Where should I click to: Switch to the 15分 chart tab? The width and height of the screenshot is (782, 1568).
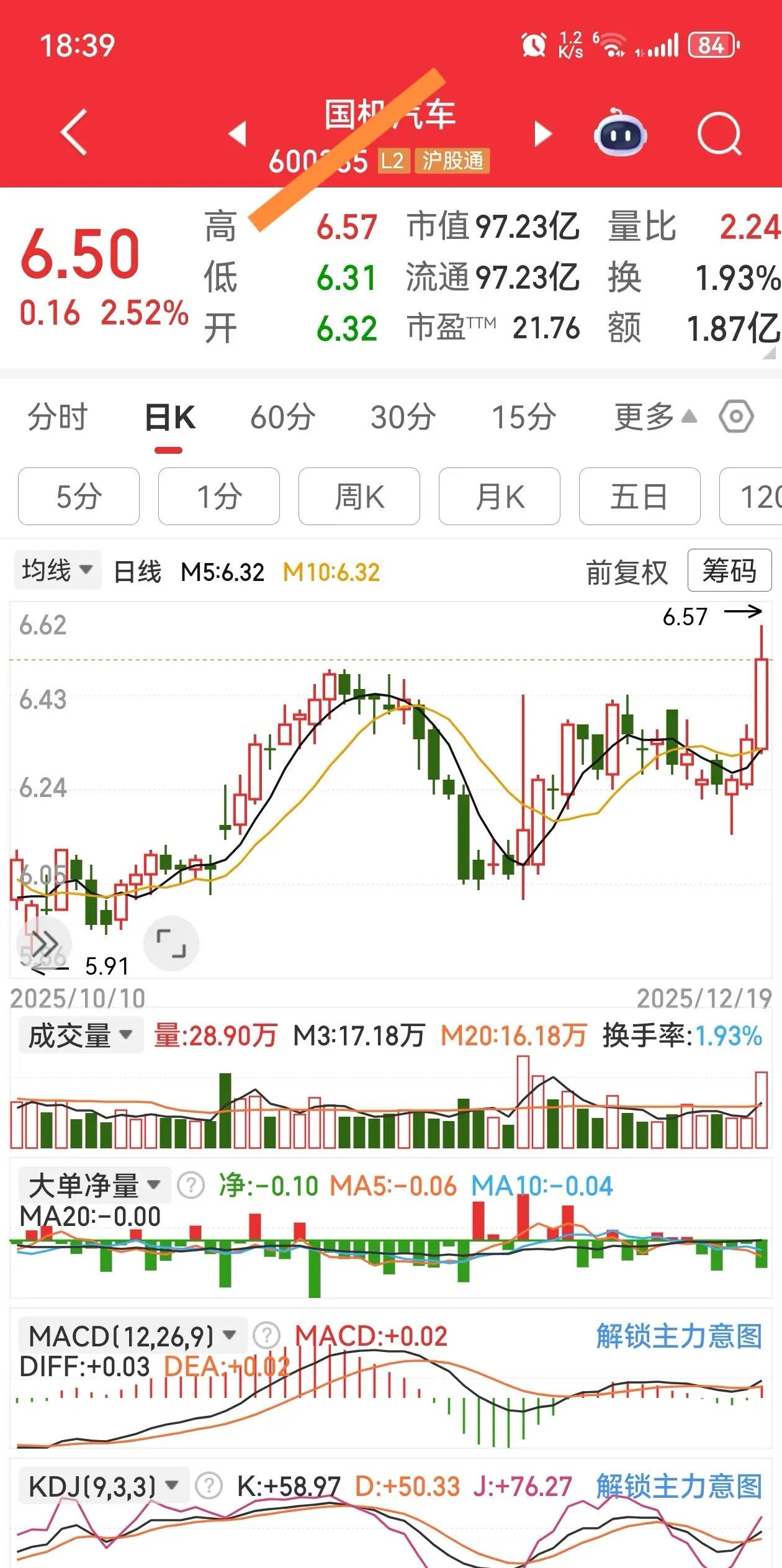pyautogui.click(x=522, y=418)
